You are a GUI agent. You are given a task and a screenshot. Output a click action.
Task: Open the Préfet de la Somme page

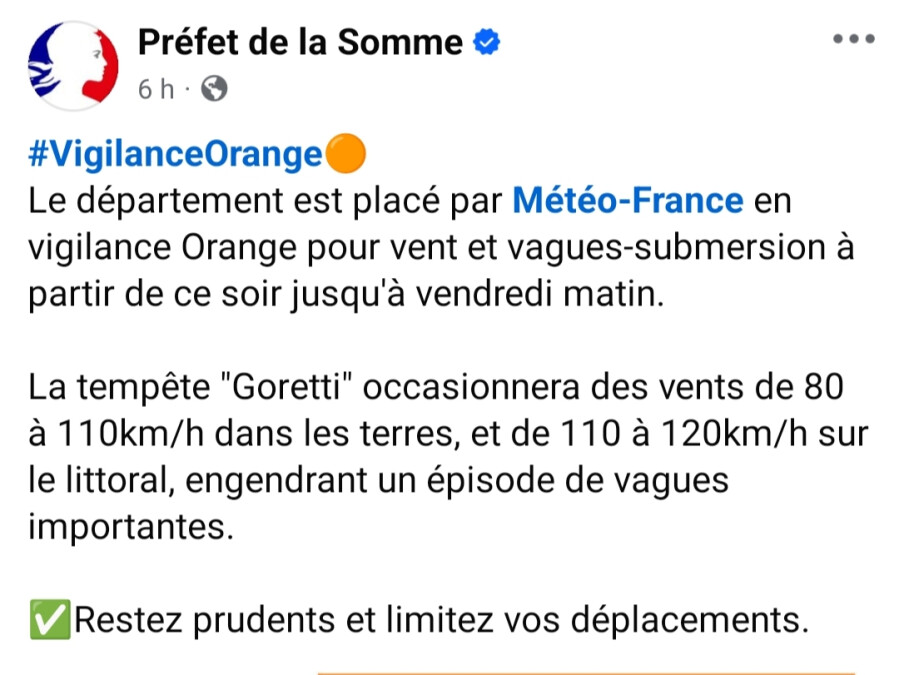coord(300,42)
